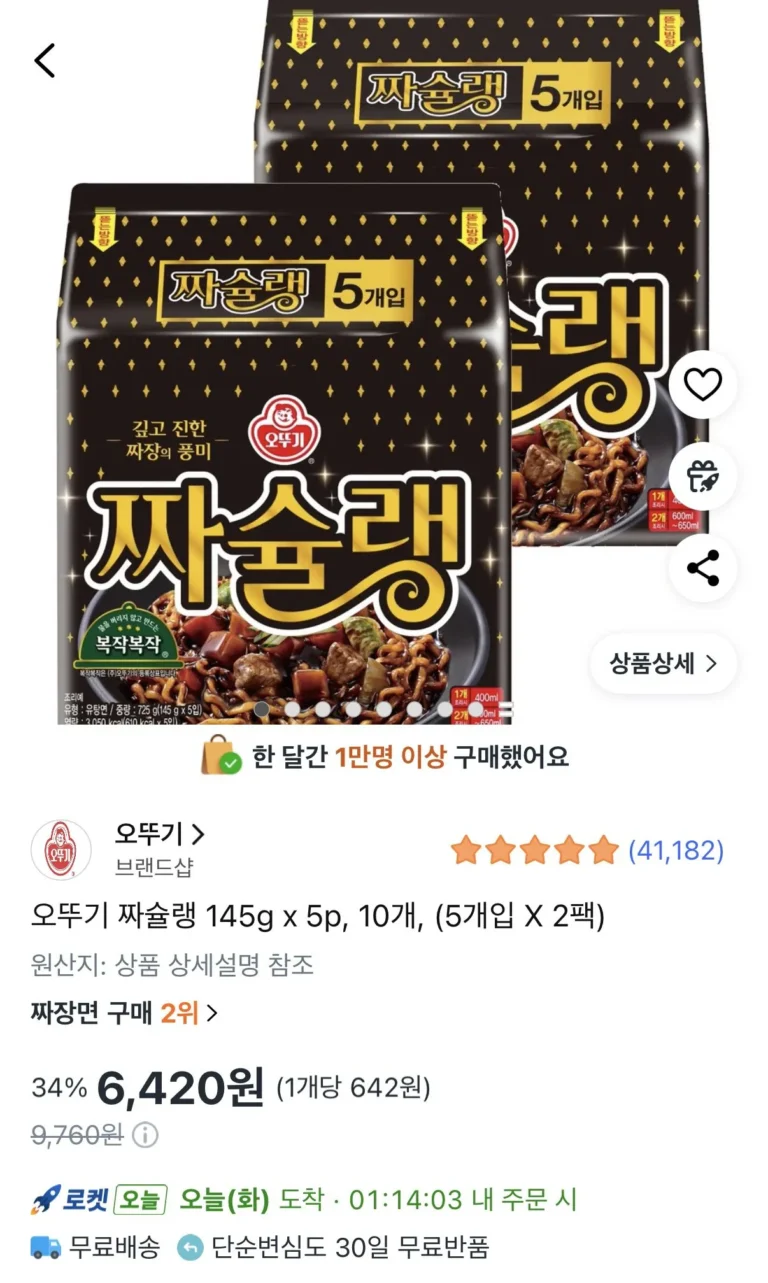Open the 오뚜기 brand shop
768x1283 pixels.
click(160, 834)
